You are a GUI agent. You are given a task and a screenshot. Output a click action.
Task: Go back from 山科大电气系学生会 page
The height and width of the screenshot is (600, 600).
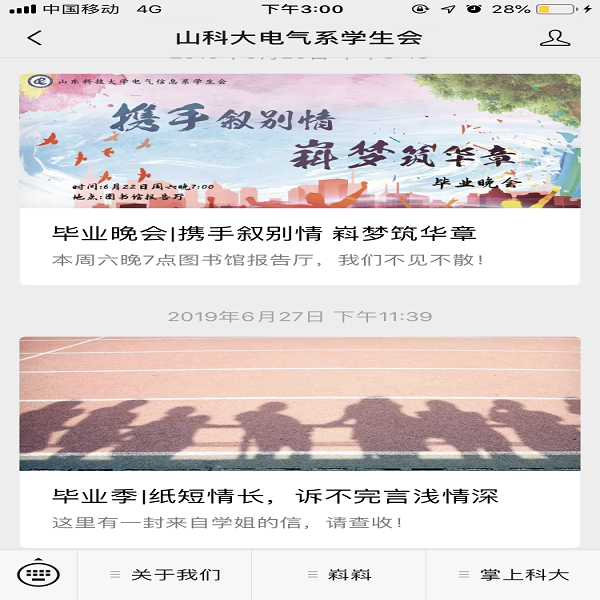click(x=35, y=39)
